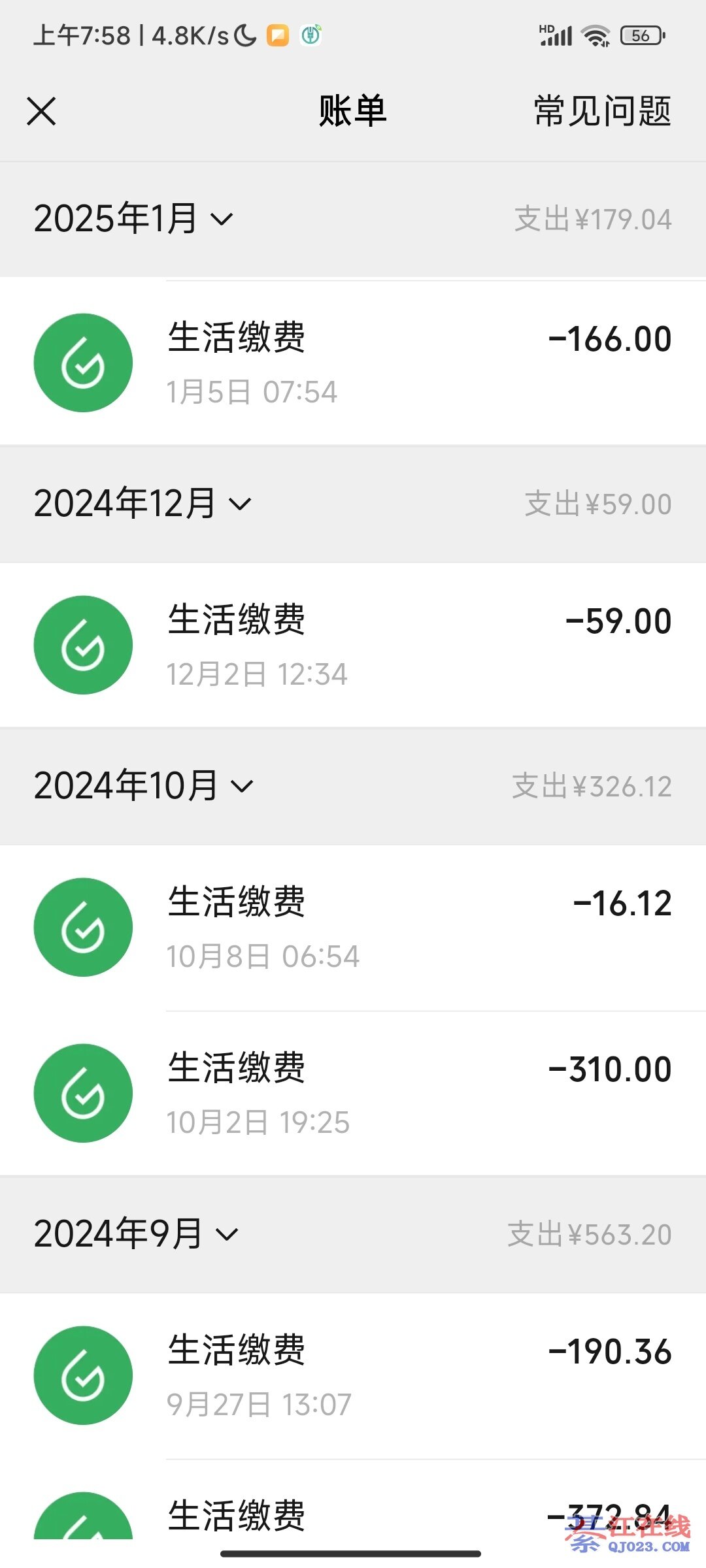This screenshot has width=706, height=1568.
Task: Expand the 2025年1月 month picker
Action: pyautogui.click(x=133, y=219)
